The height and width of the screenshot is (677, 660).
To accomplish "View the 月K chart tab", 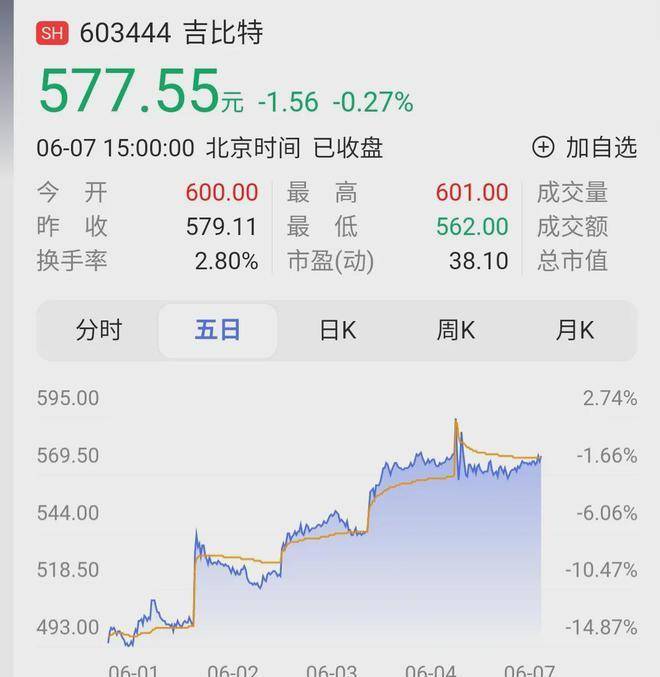I will pos(575,330).
